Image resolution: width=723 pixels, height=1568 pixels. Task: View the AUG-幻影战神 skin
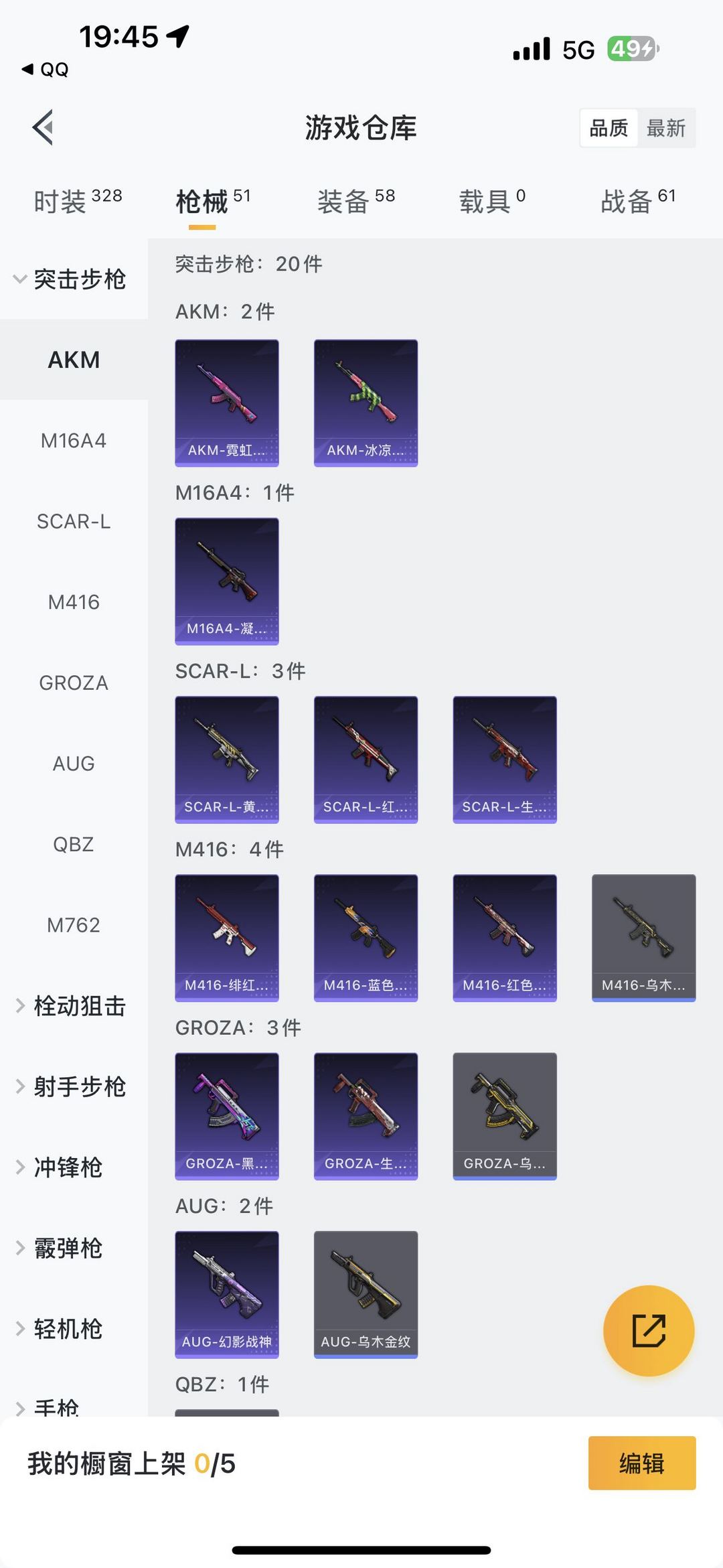tap(227, 1293)
